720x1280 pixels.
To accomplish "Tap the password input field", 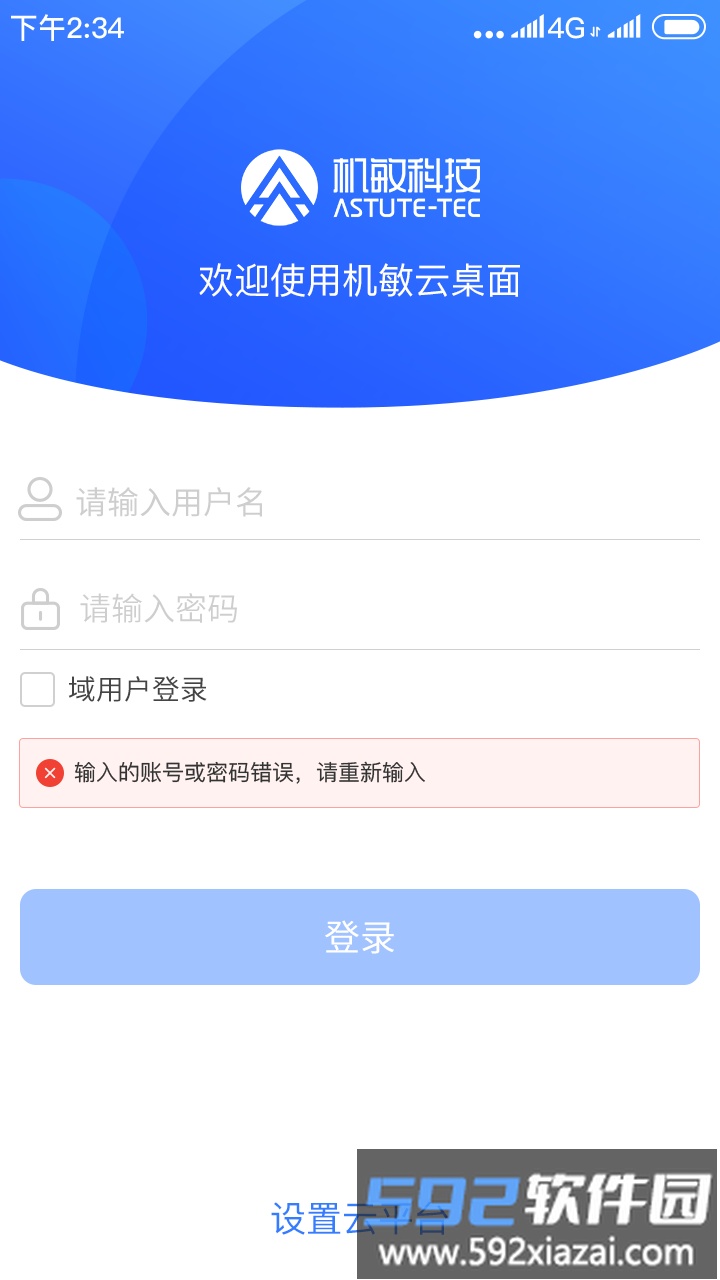I will tap(380, 609).
